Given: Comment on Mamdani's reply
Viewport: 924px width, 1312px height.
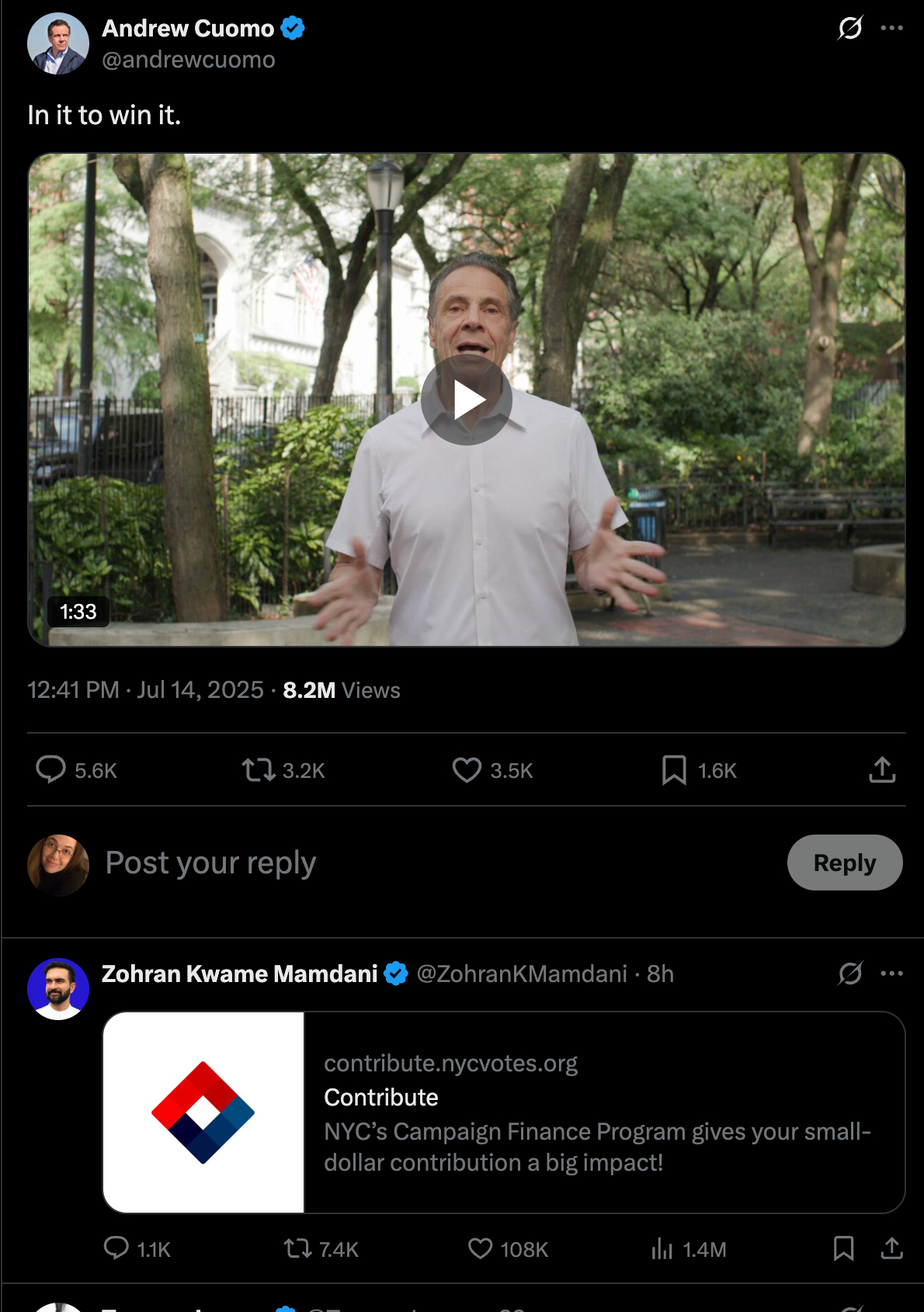Looking at the screenshot, I should [116, 1248].
